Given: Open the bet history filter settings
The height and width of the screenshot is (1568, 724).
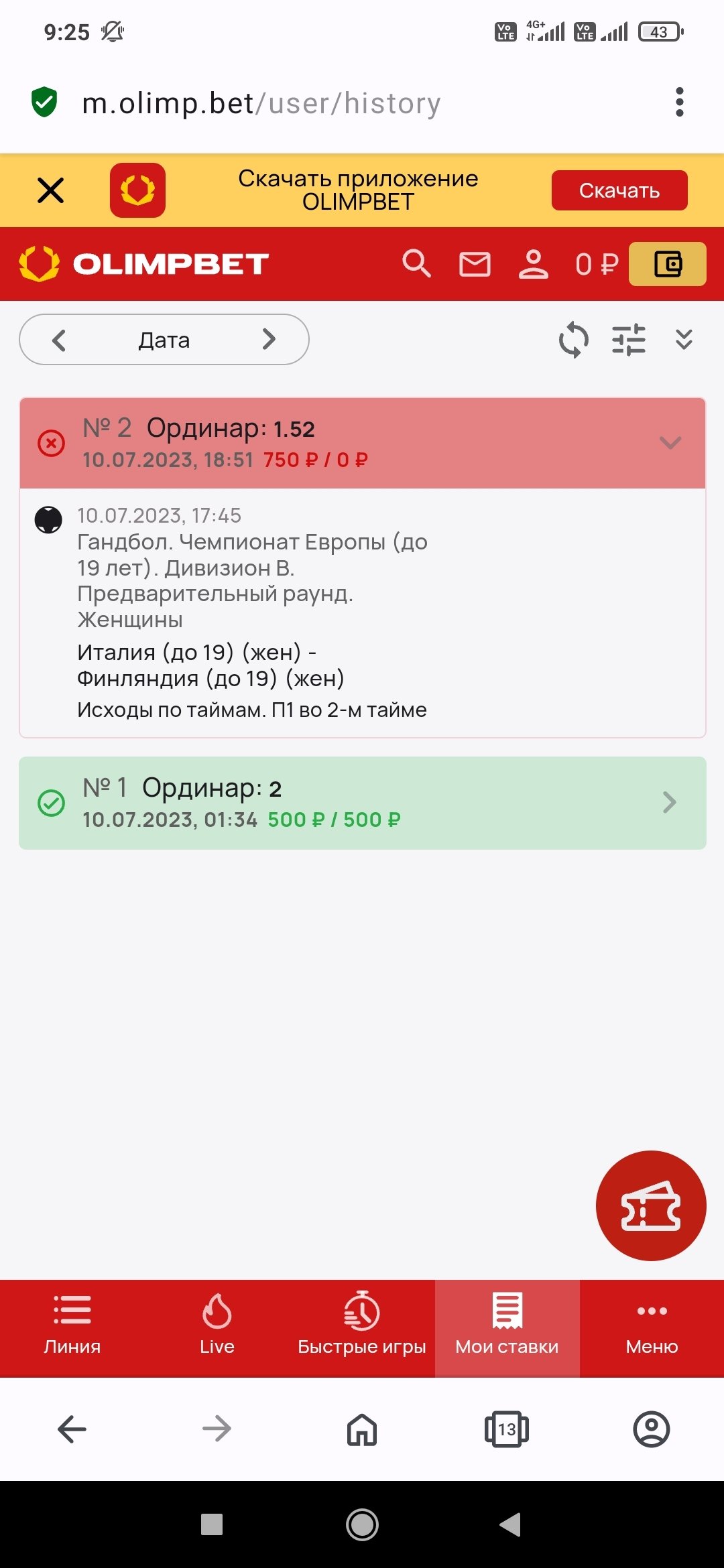Looking at the screenshot, I should pos(628,340).
